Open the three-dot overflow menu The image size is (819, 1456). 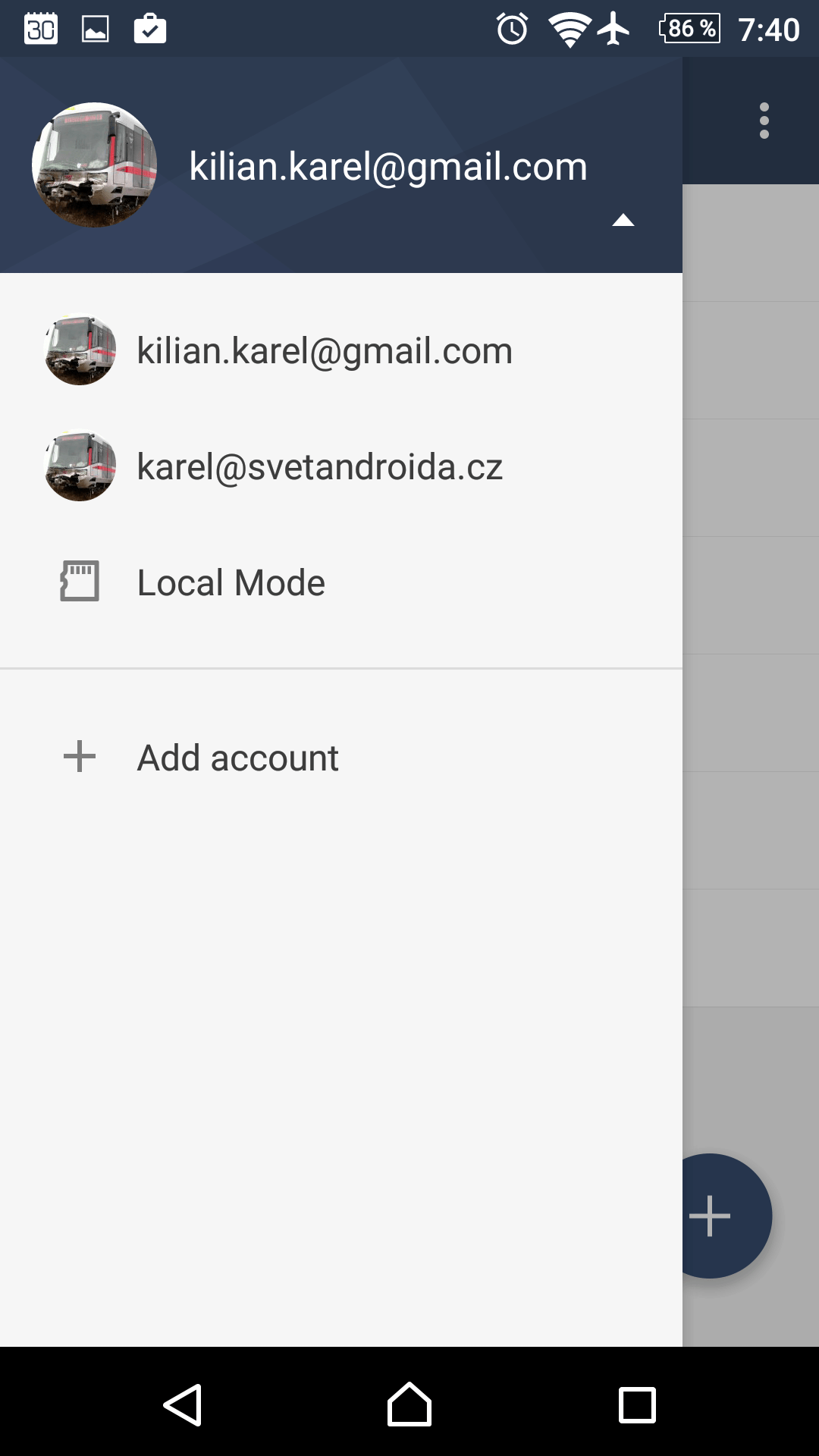point(764,121)
